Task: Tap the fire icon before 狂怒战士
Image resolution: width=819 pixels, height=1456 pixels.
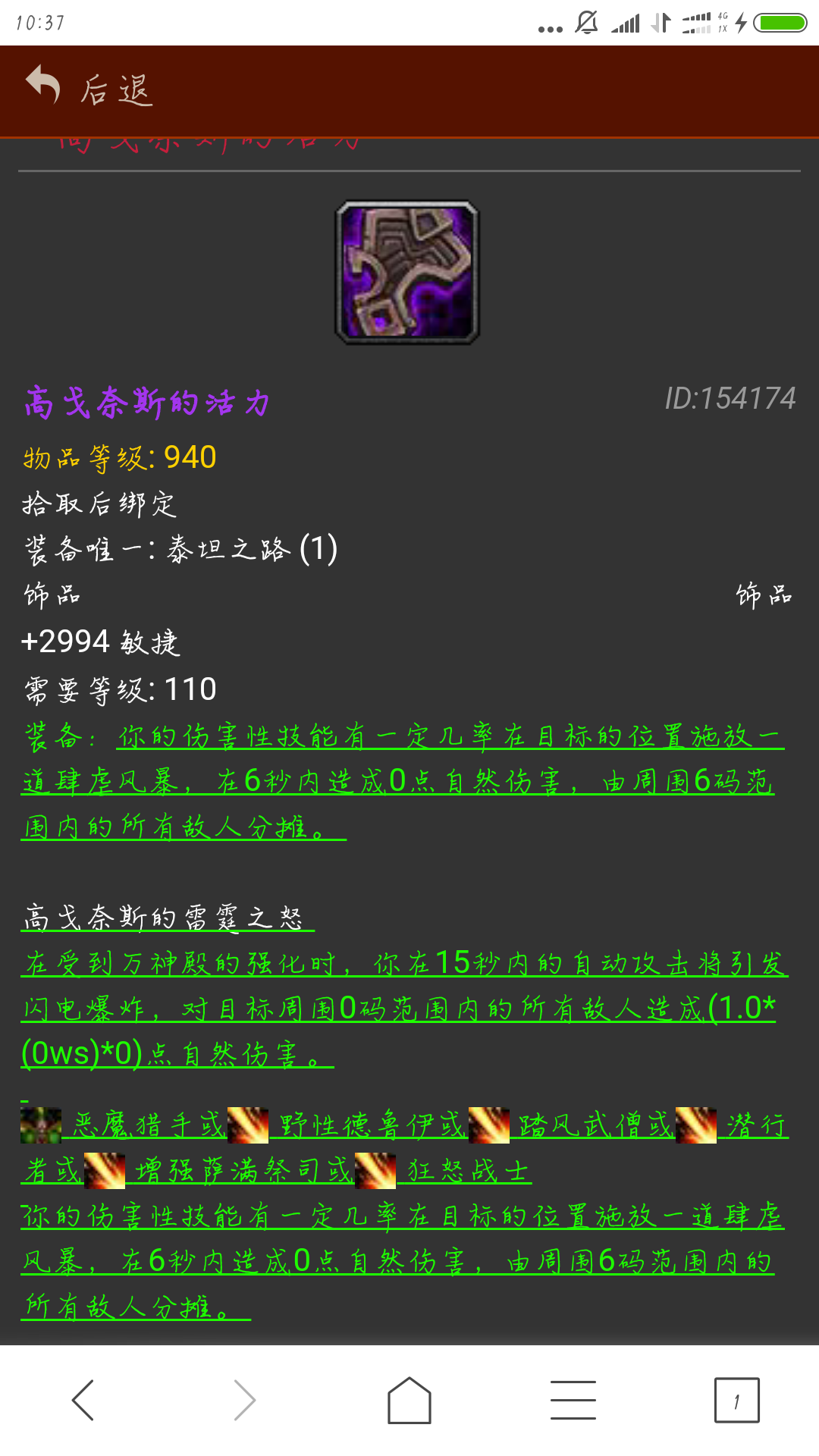Action: tap(375, 1171)
